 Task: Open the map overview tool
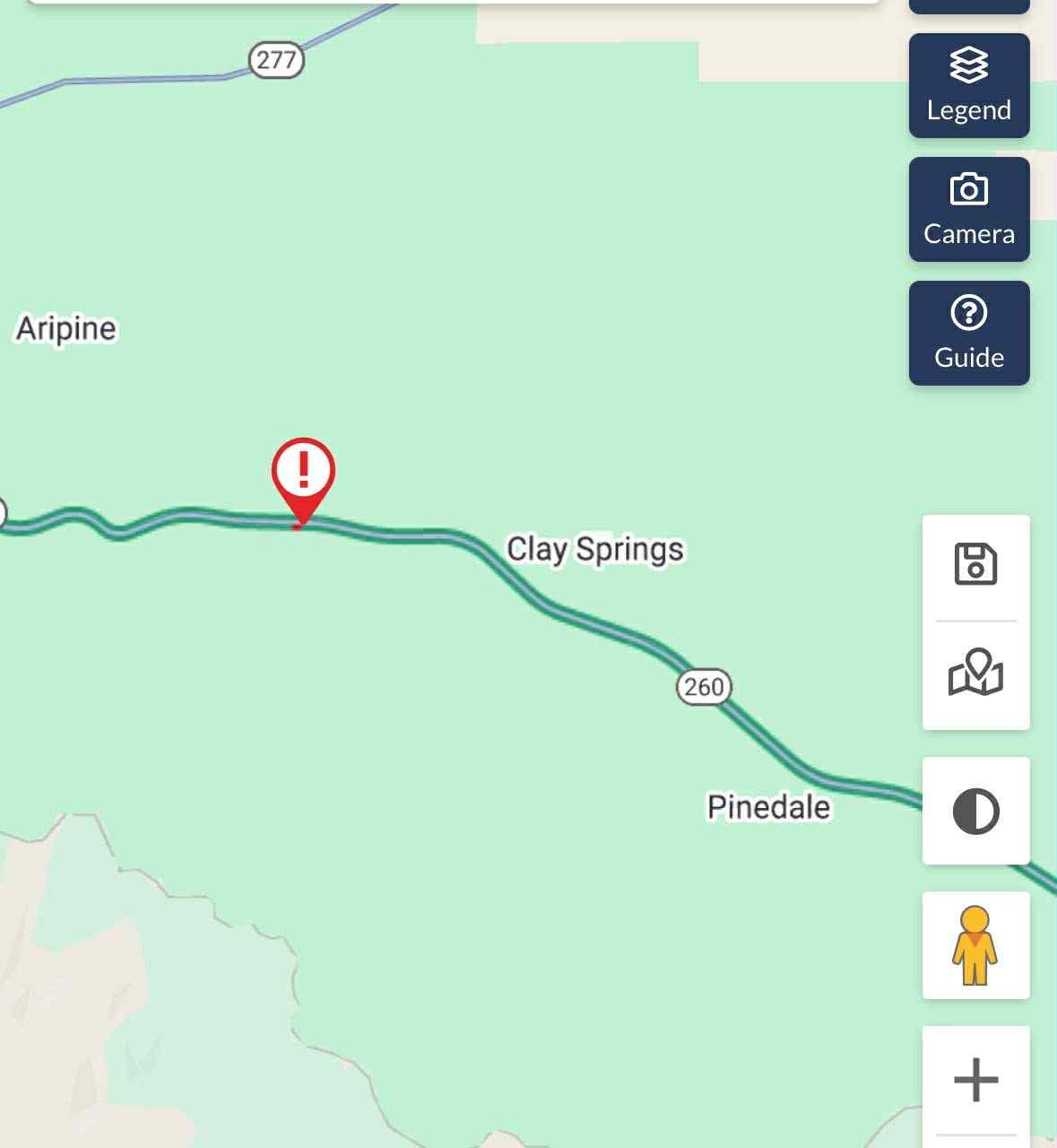tap(976, 677)
